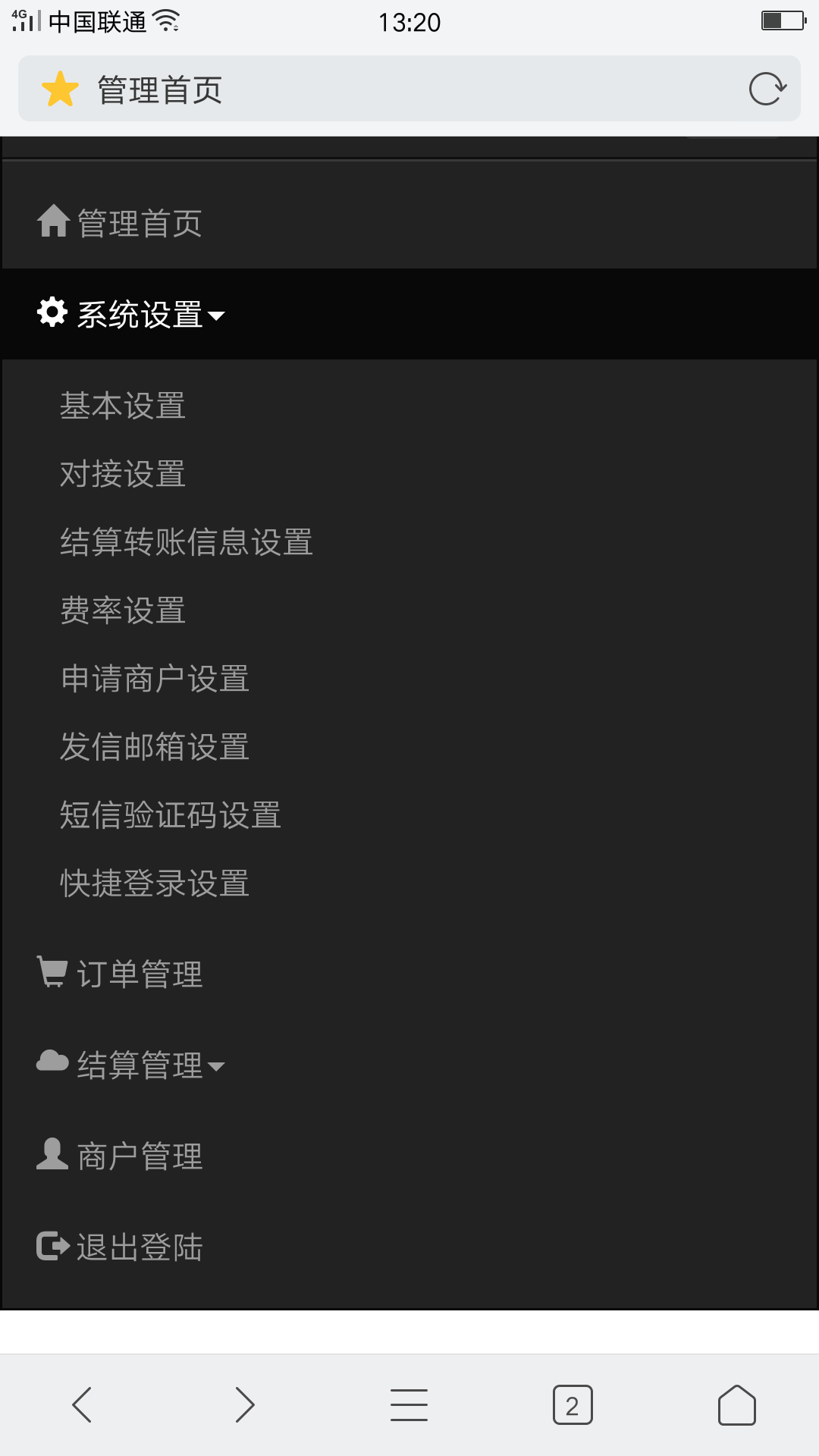Tap 退出登陆 to log out
The width and height of the screenshot is (819, 1456).
coord(409,1247)
